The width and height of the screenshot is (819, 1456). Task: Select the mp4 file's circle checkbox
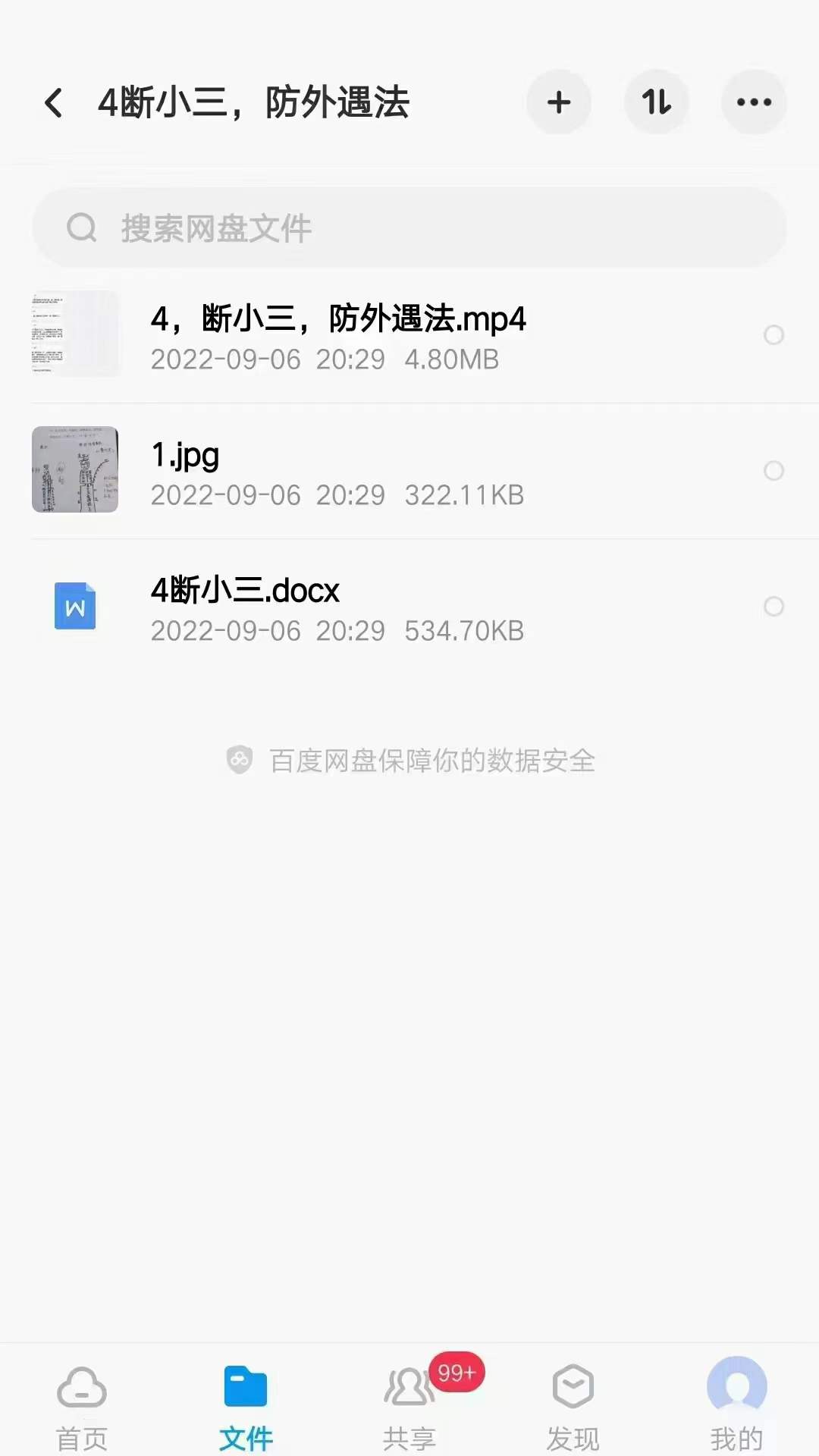pyautogui.click(x=773, y=335)
